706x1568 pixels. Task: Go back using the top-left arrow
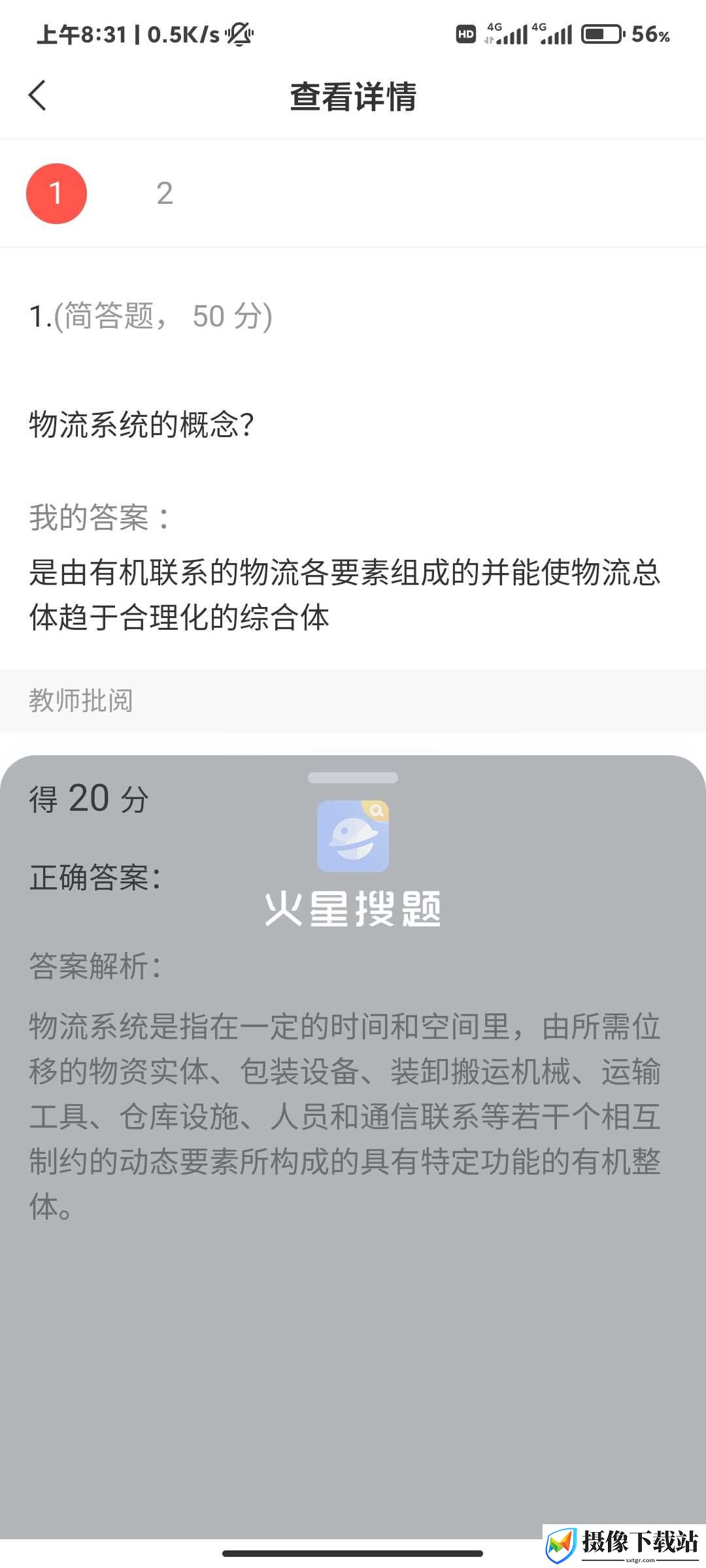(x=38, y=95)
